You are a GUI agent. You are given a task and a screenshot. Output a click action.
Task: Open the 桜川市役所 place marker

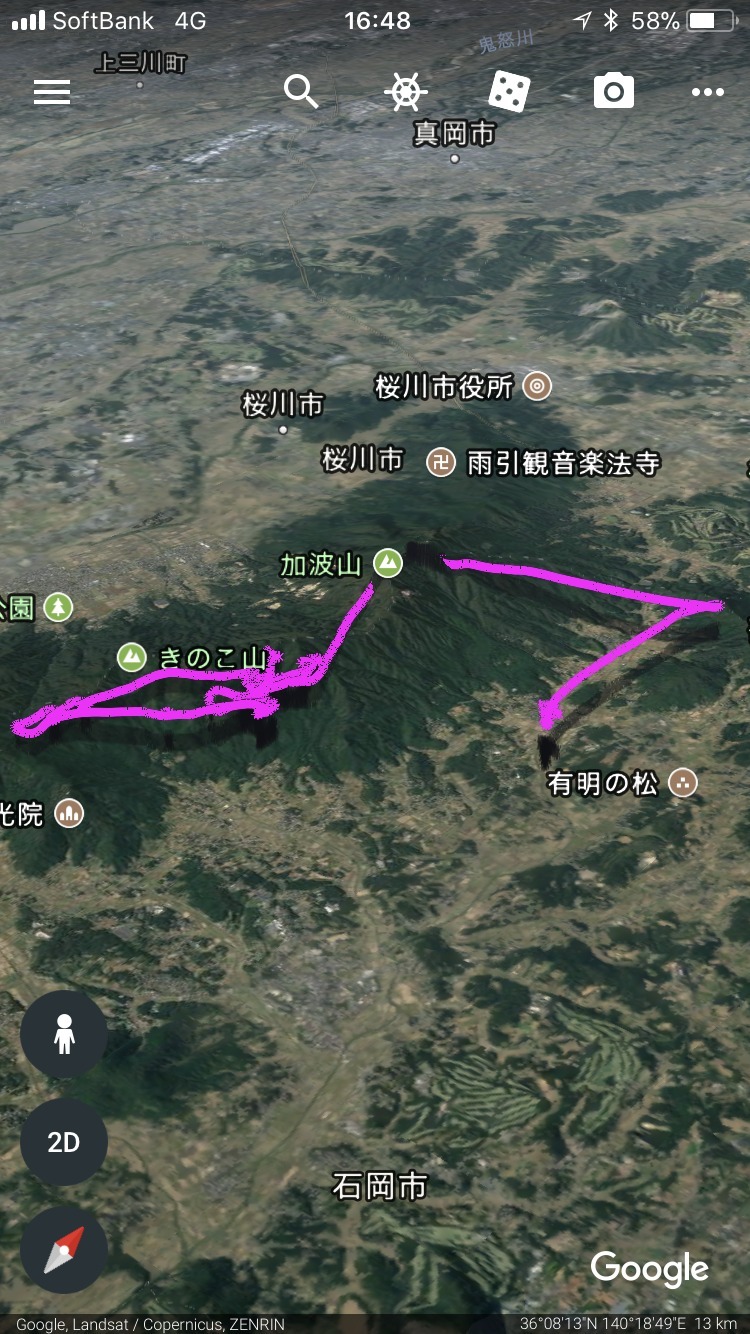[x=538, y=386]
